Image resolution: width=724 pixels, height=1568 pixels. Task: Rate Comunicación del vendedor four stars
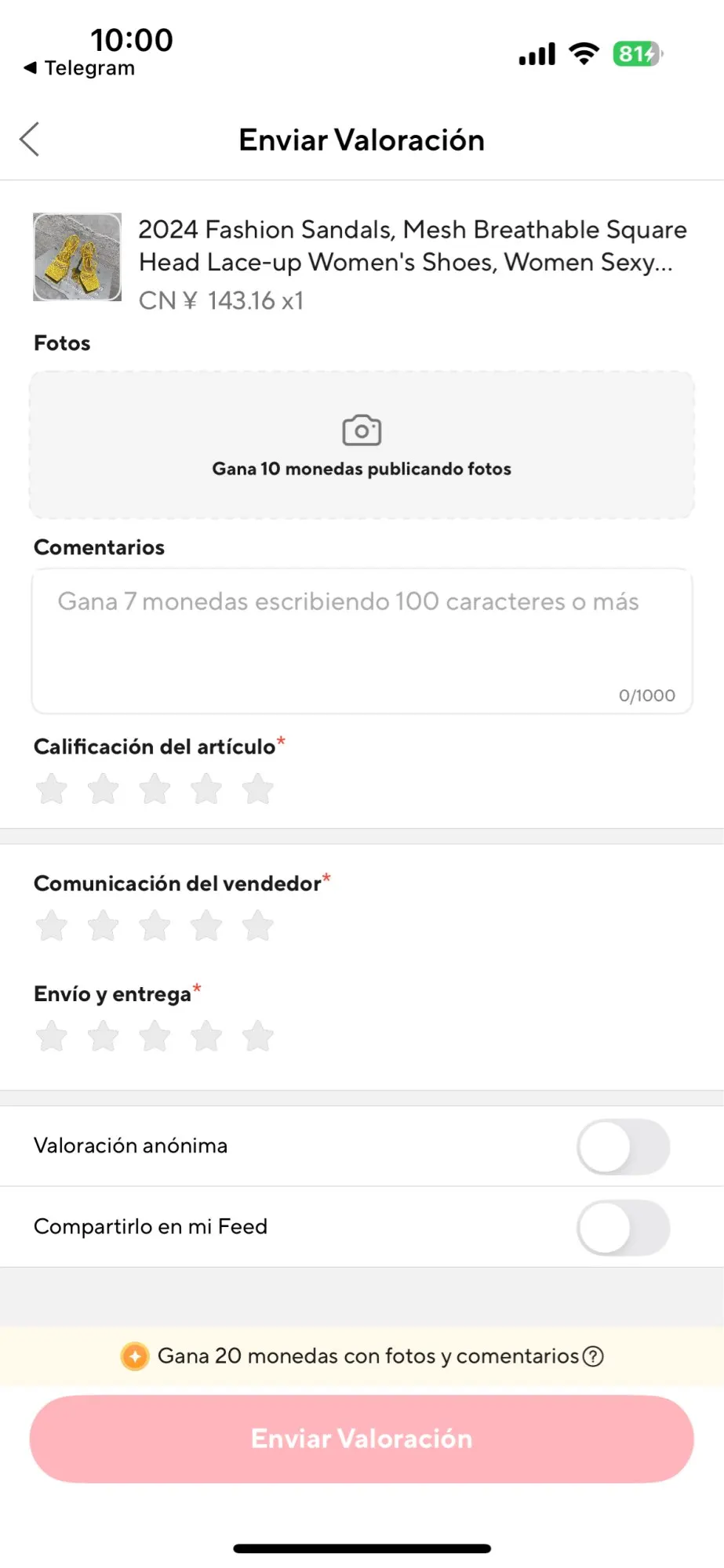206,926
